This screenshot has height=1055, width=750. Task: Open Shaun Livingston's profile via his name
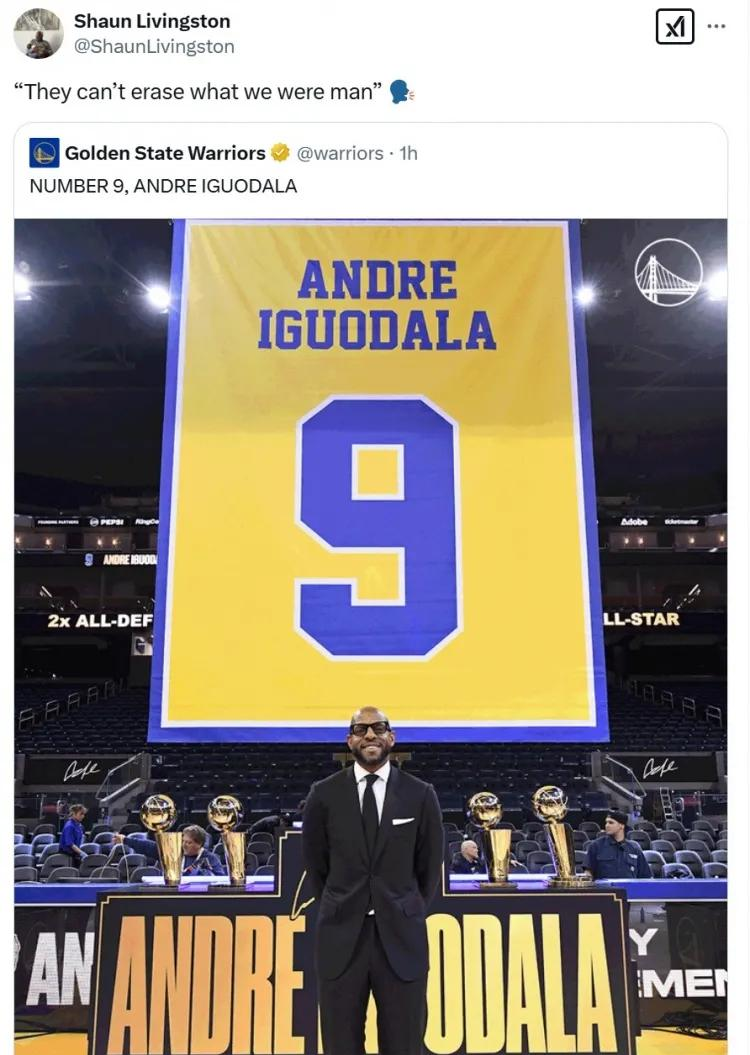(152, 21)
